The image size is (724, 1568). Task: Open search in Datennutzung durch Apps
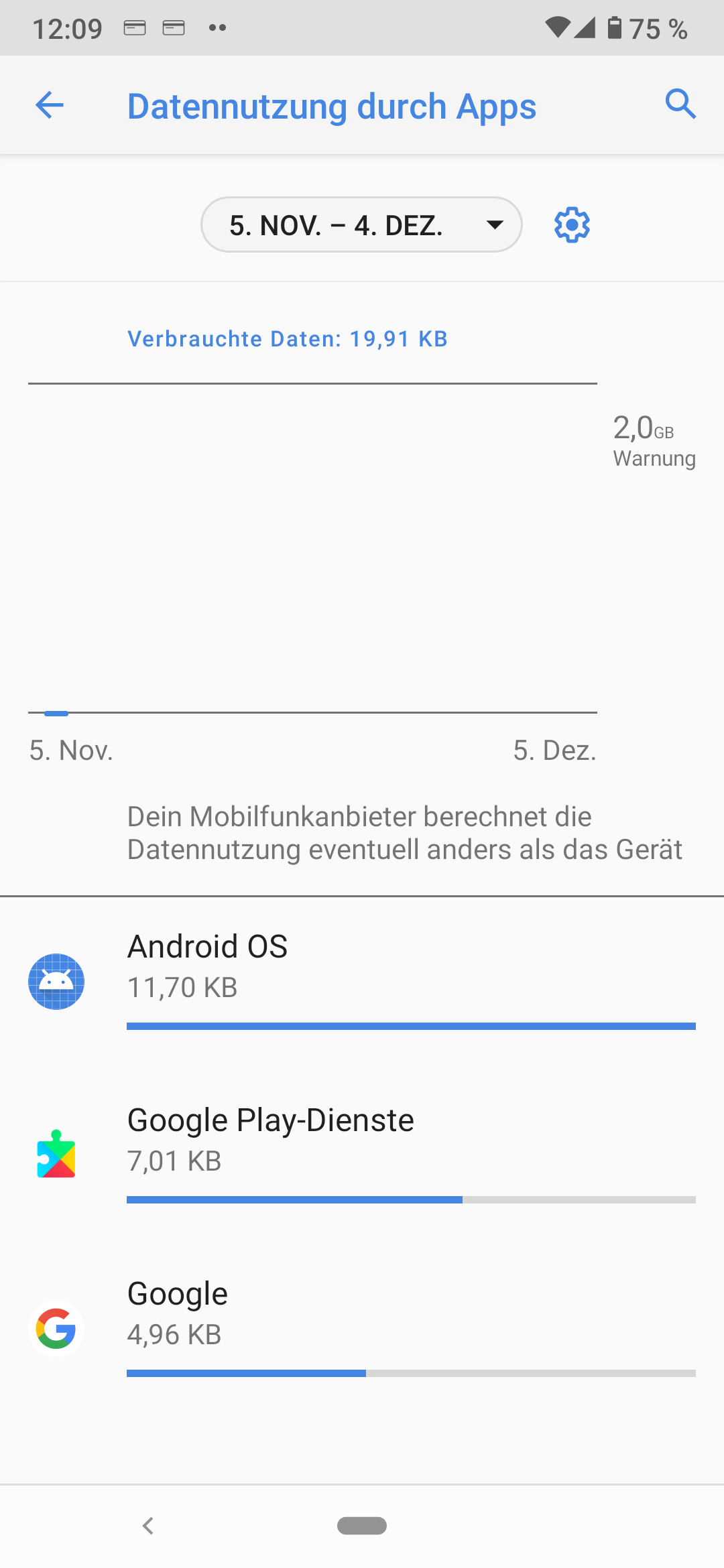pos(680,105)
